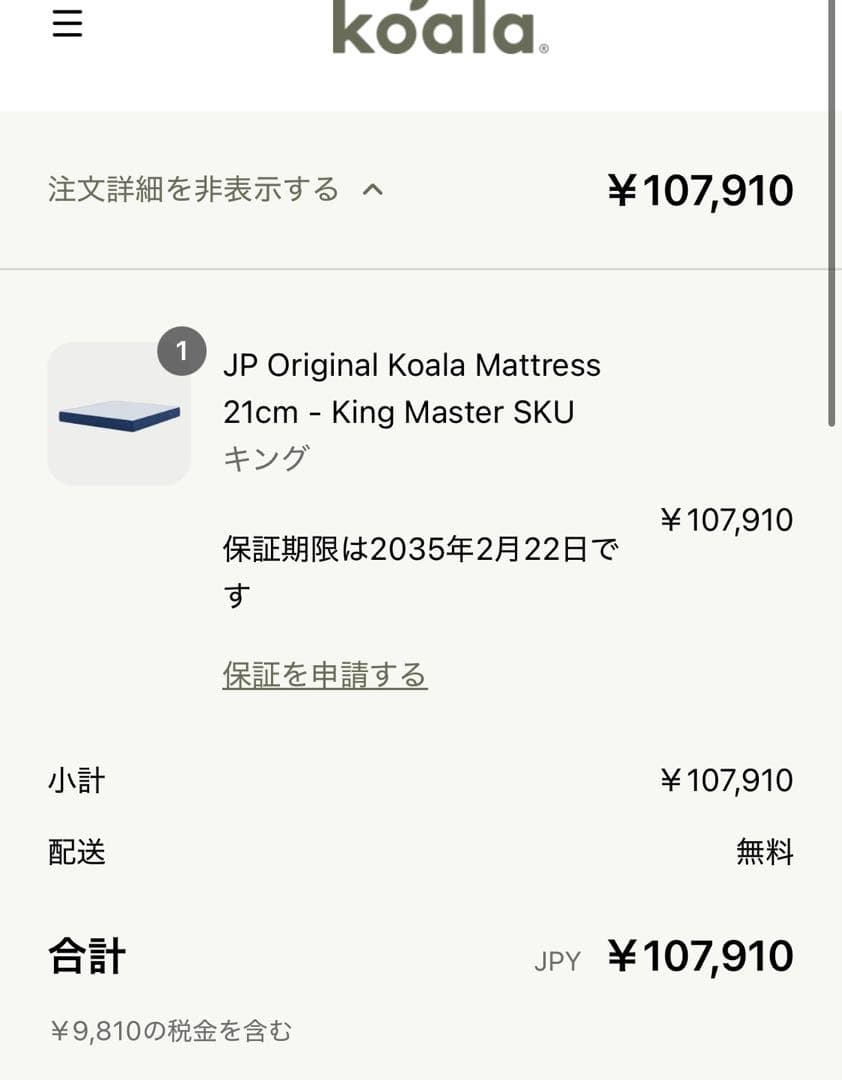This screenshot has width=842, height=1080.
Task: Open the hamburger navigation menu
Action: click(x=67, y=24)
